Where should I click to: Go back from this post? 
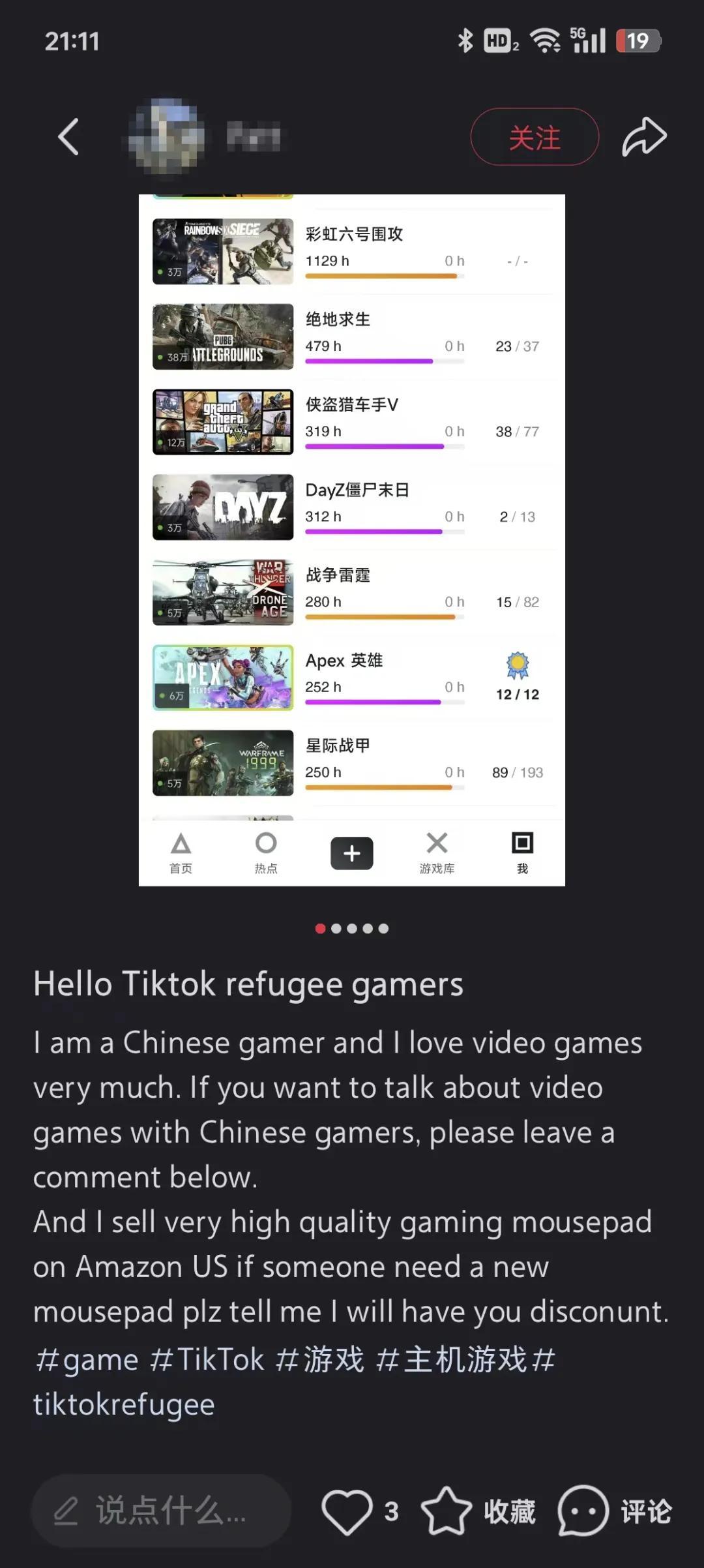pyautogui.click(x=68, y=137)
